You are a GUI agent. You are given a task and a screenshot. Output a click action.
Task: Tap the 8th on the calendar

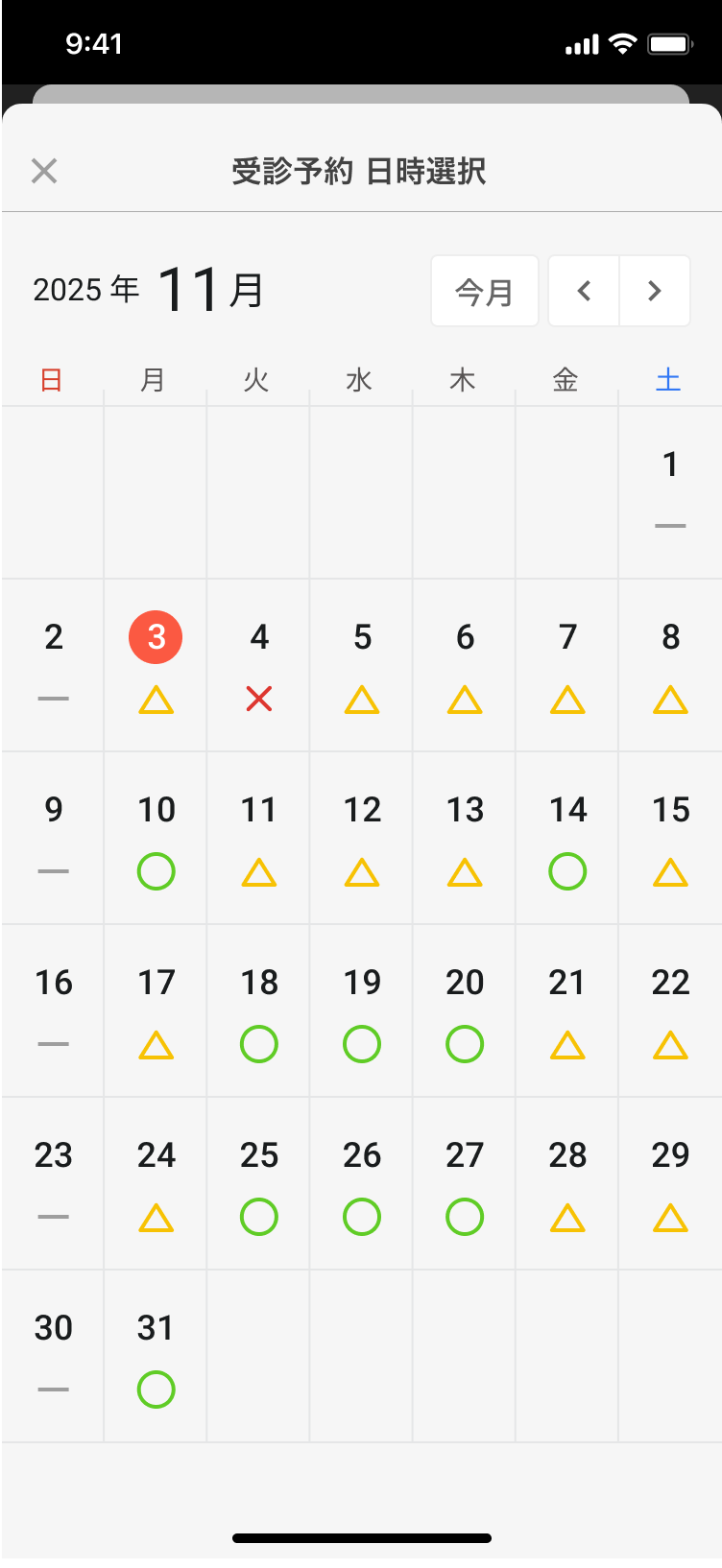pyautogui.click(x=670, y=664)
